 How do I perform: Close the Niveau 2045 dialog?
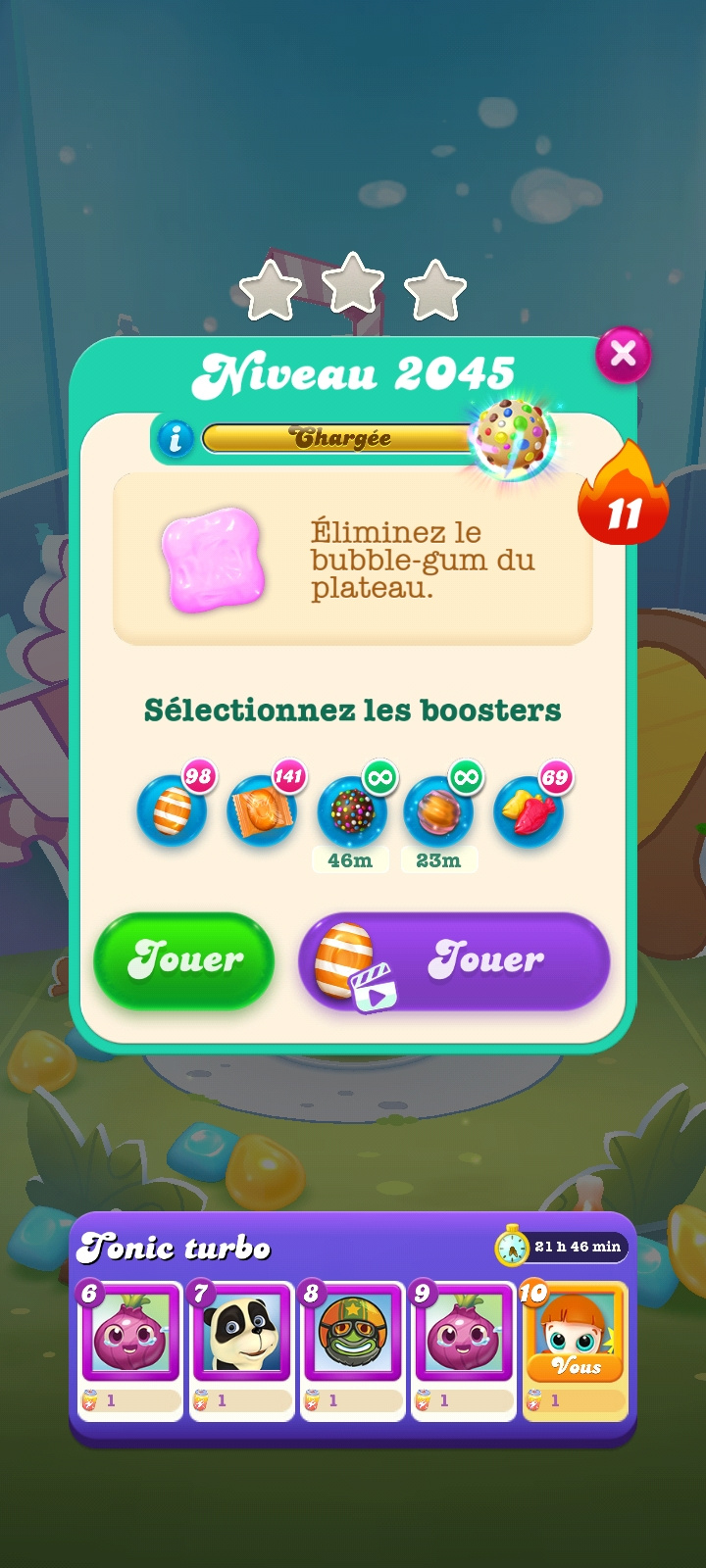coord(623,354)
